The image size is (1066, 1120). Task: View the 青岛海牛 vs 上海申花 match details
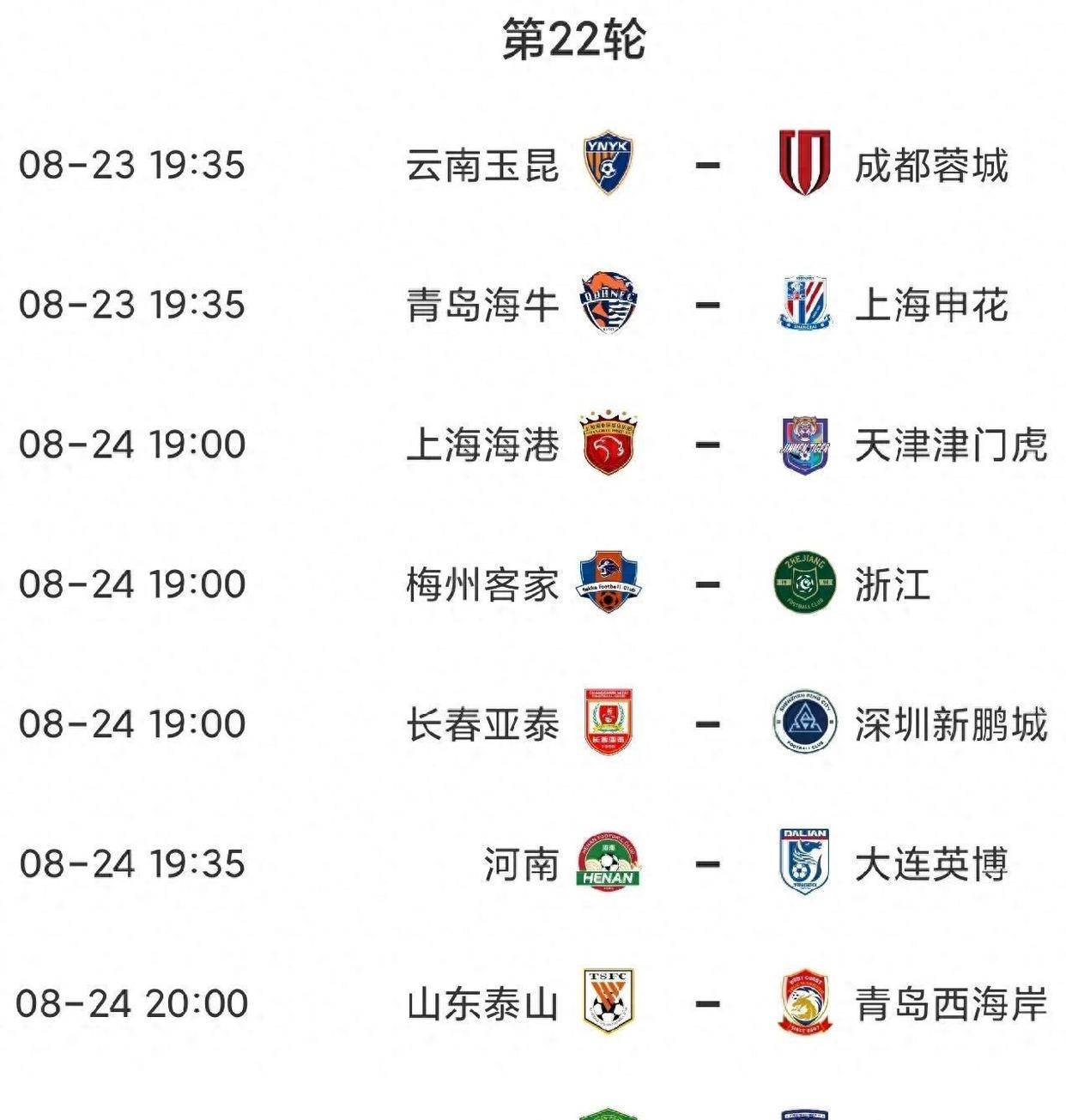[x=706, y=305]
